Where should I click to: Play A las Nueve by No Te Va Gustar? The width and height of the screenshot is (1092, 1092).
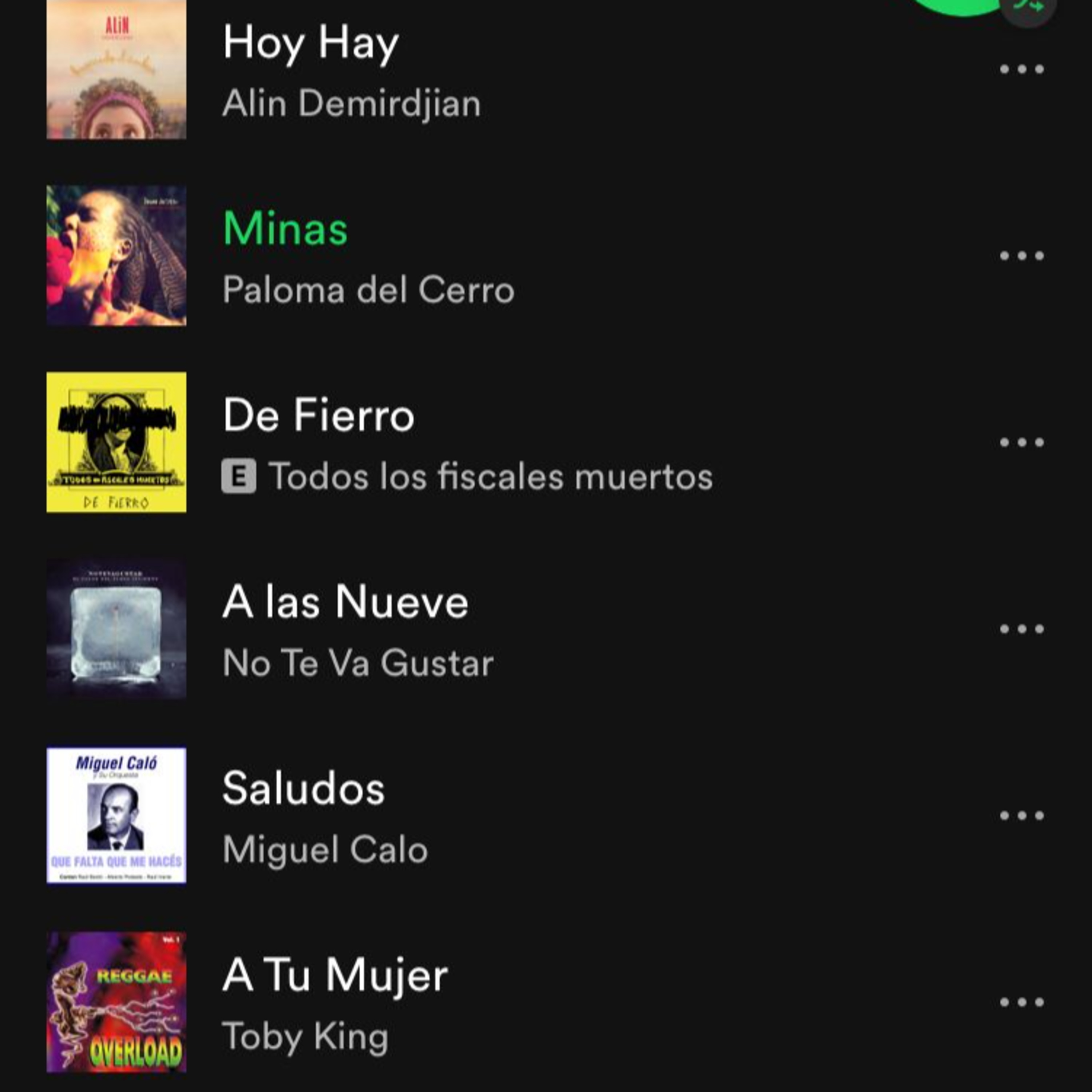pos(345,602)
